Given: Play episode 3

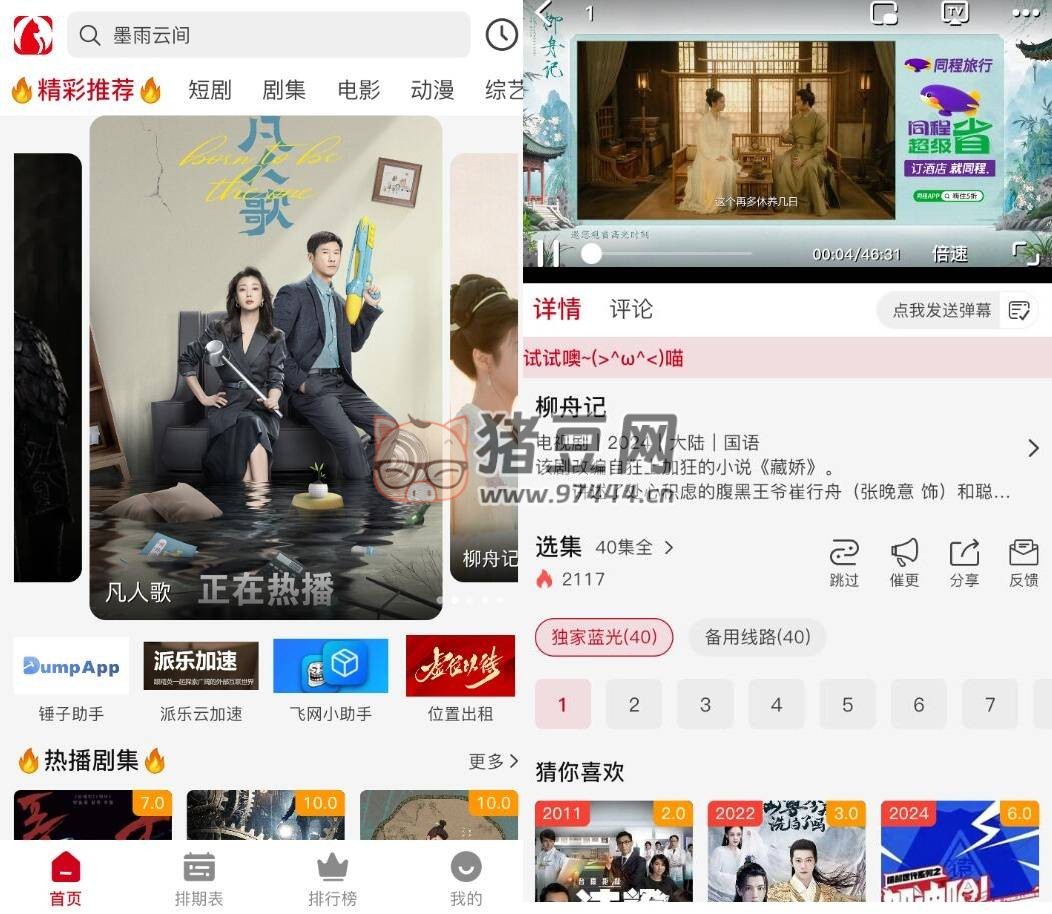Looking at the screenshot, I should coord(705,705).
